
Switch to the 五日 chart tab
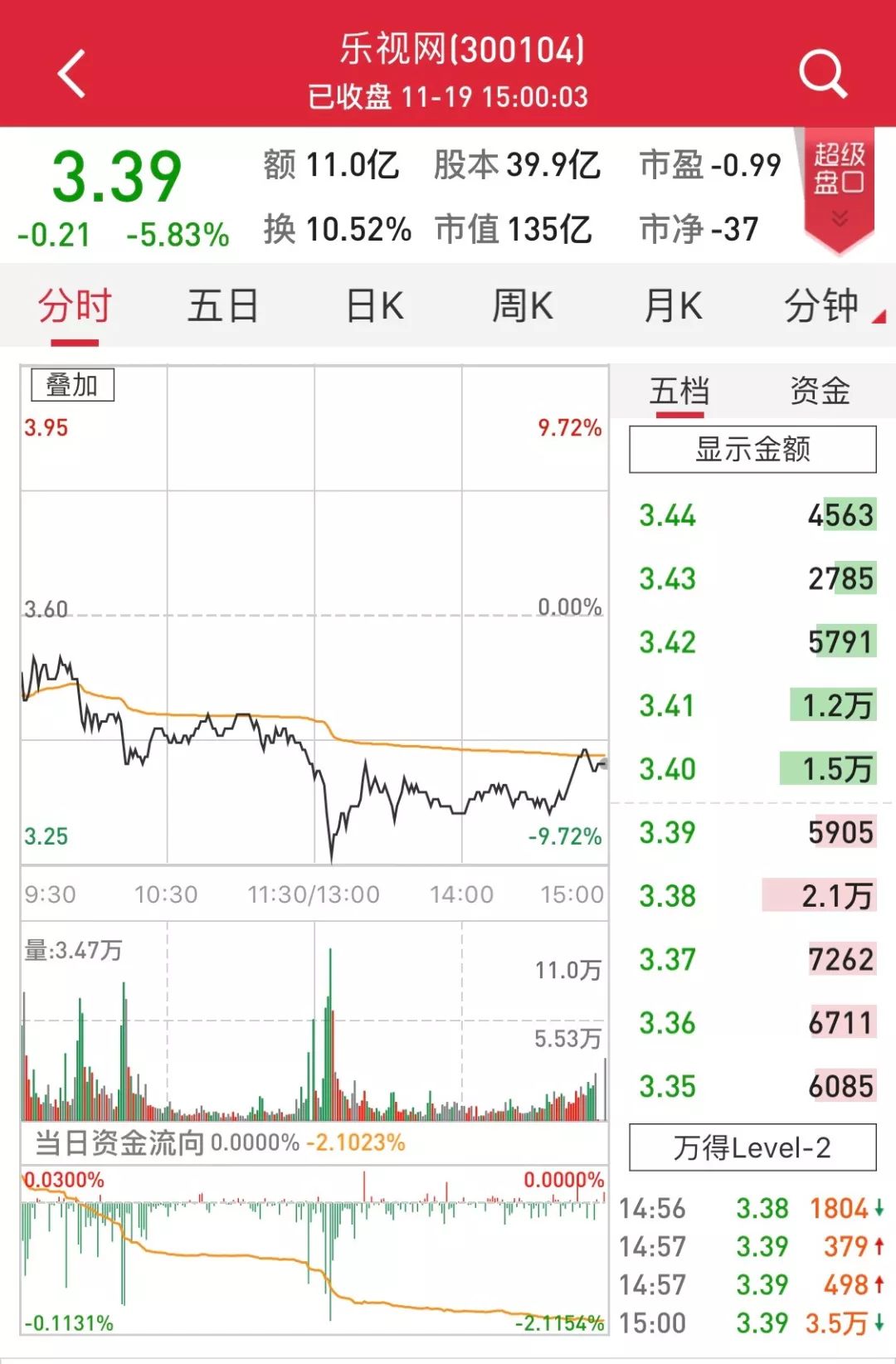(223, 306)
